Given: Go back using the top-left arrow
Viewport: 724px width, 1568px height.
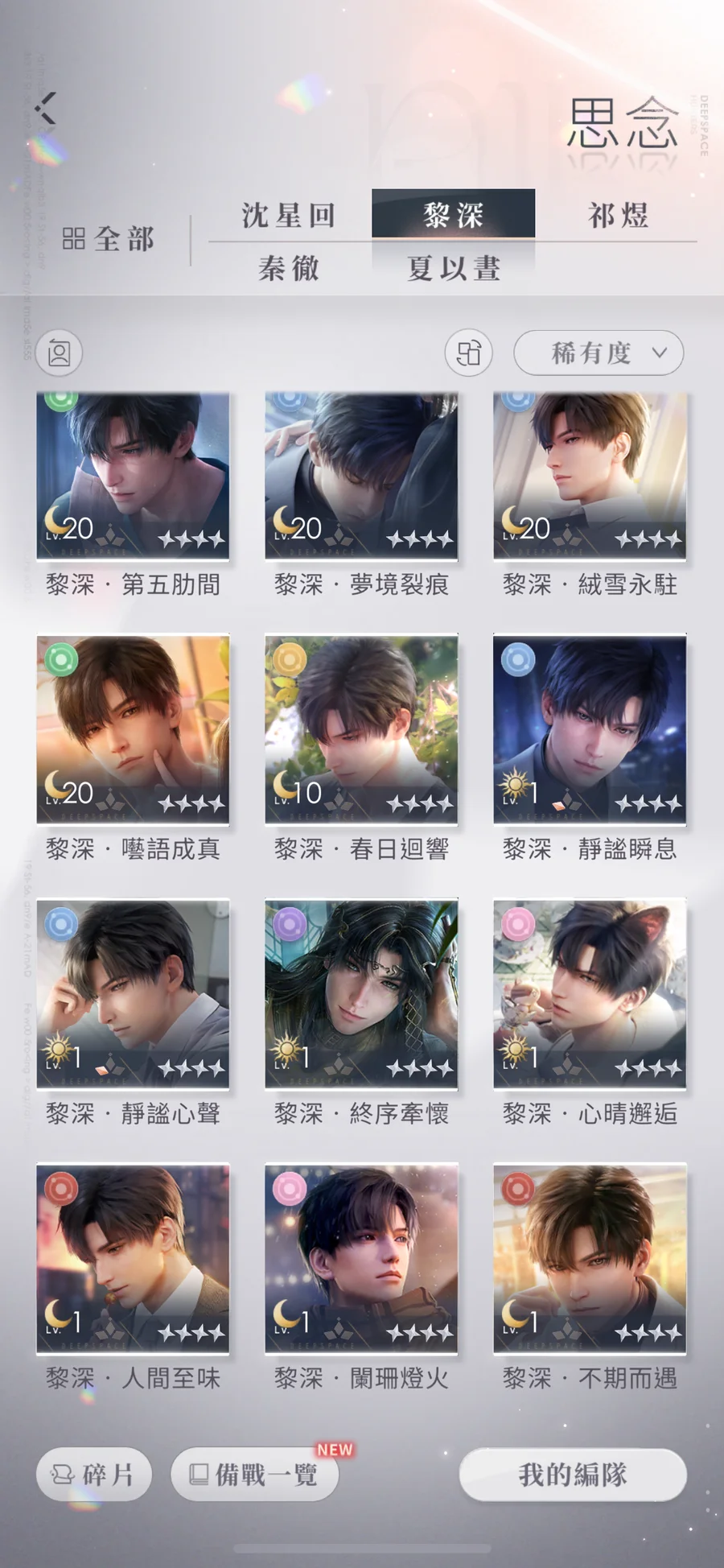Looking at the screenshot, I should pos(46,108).
